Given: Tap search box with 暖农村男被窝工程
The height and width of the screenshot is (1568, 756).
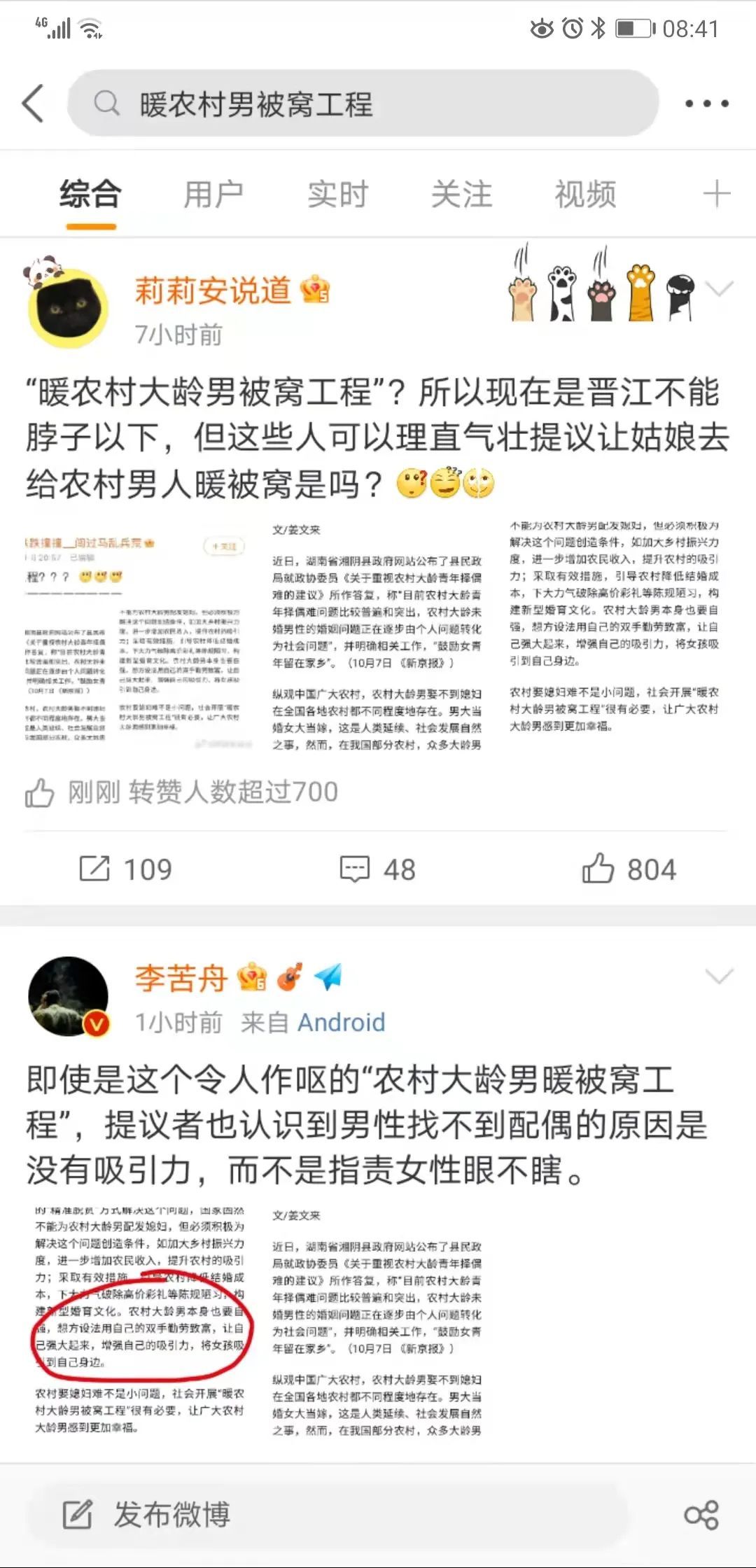Looking at the screenshot, I should click(363, 104).
